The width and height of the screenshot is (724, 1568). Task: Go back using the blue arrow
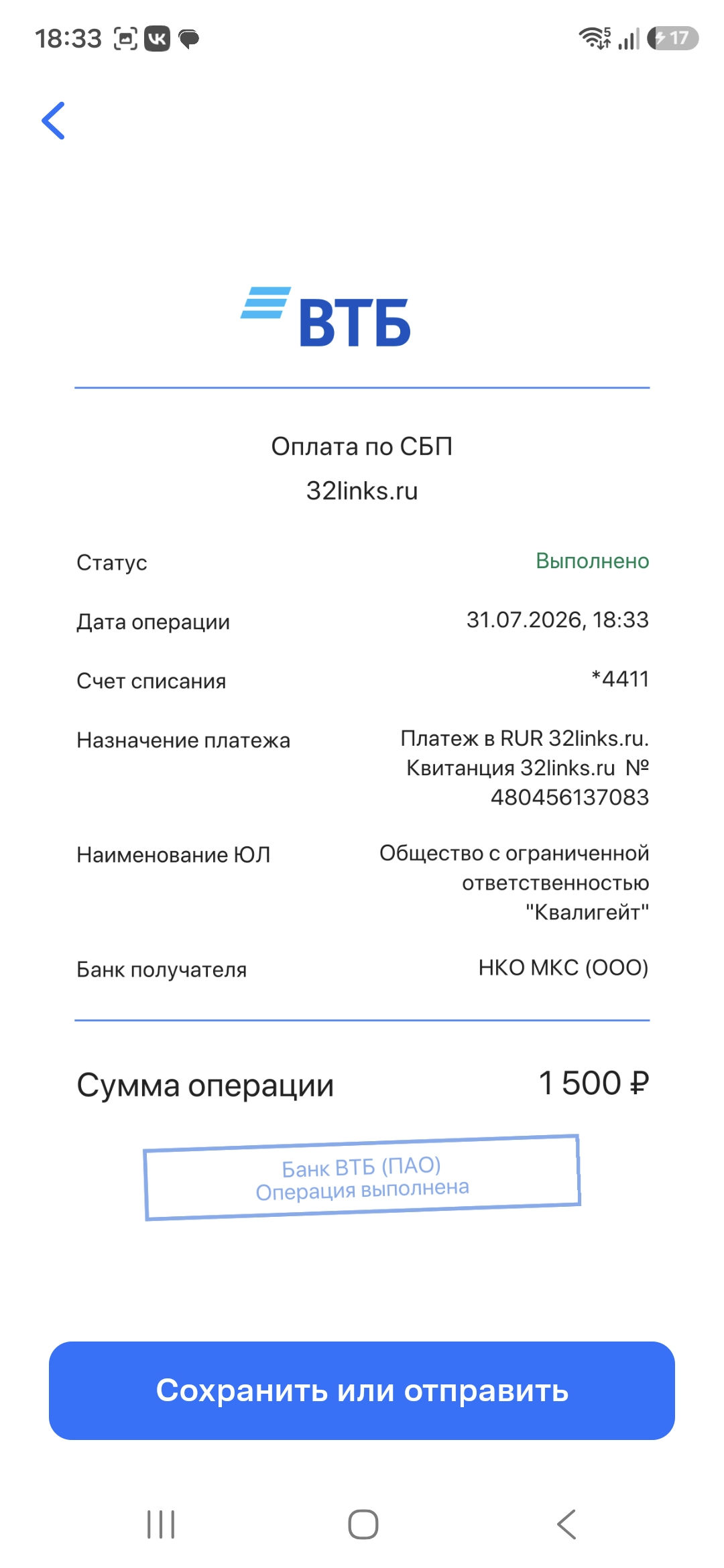point(54,121)
